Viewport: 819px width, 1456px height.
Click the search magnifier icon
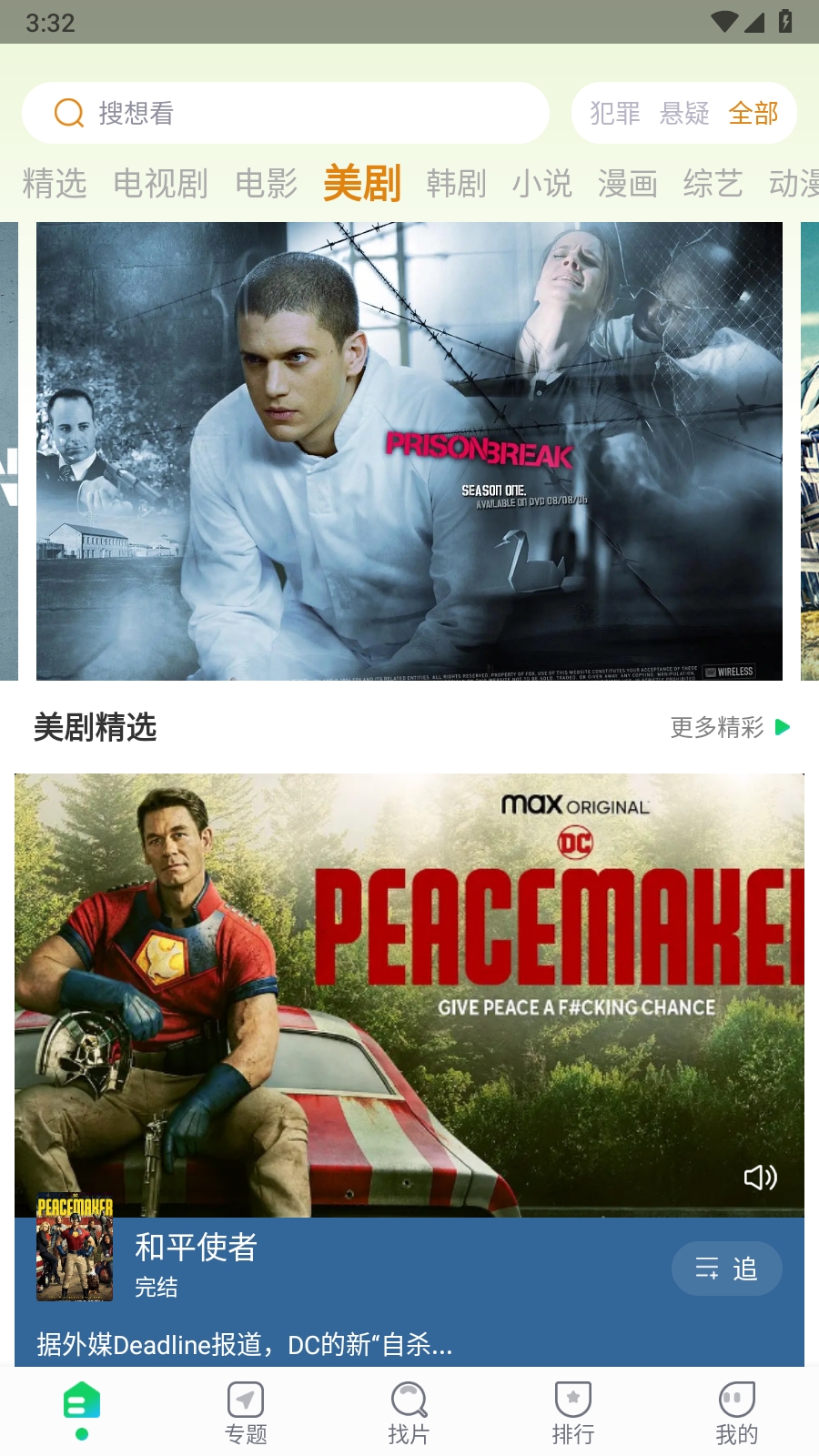pos(69,112)
